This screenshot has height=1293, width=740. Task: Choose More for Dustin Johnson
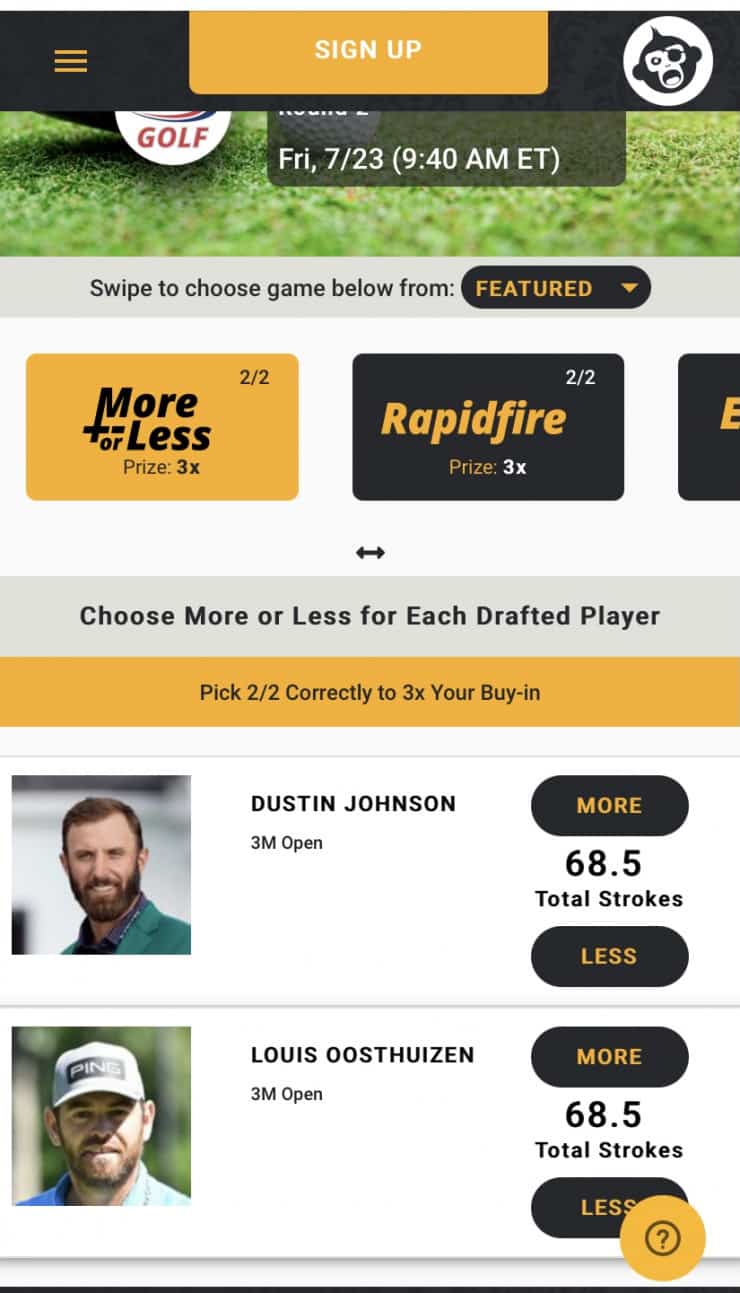(609, 805)
